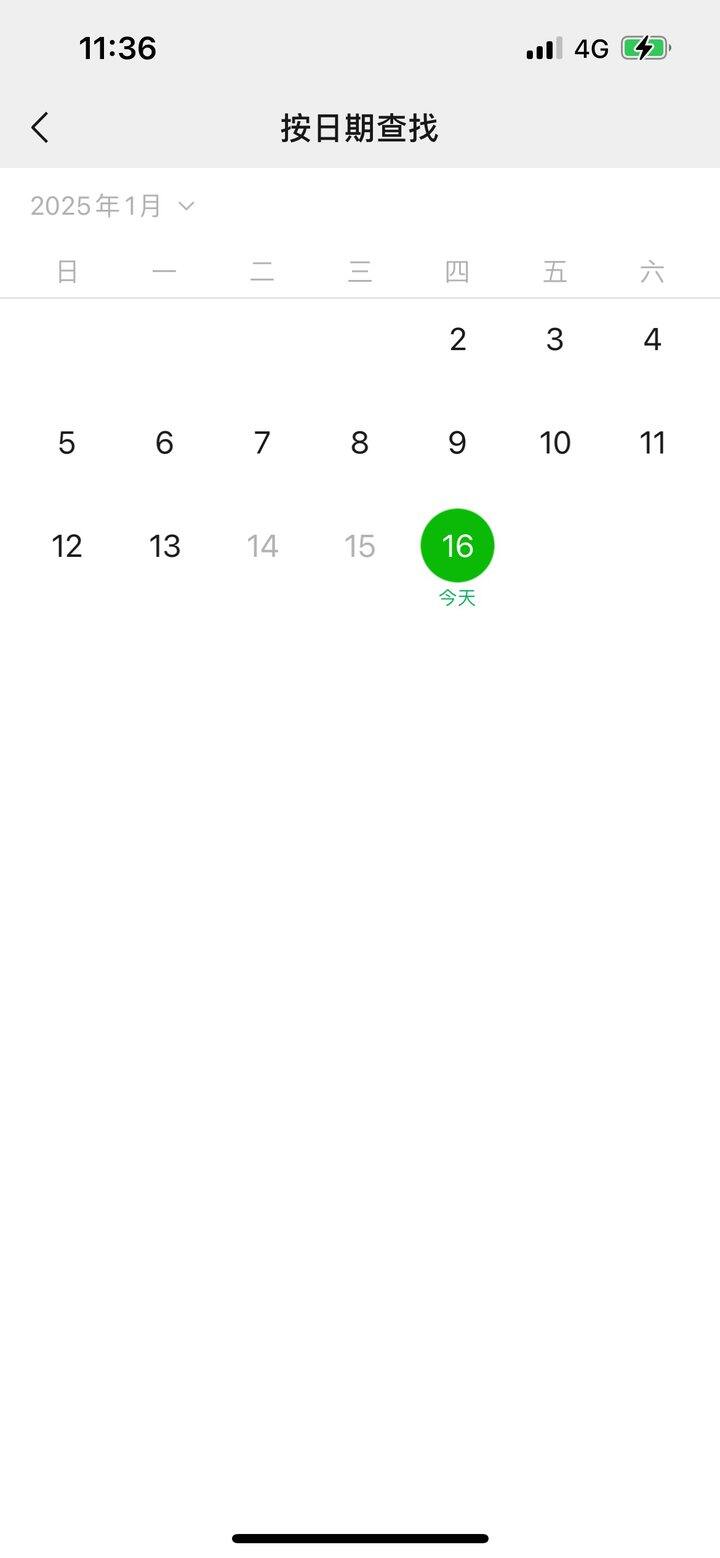The image size is (720, 1558).
Task: Choose date 3 in the calendar
Action: click(555, 340)
